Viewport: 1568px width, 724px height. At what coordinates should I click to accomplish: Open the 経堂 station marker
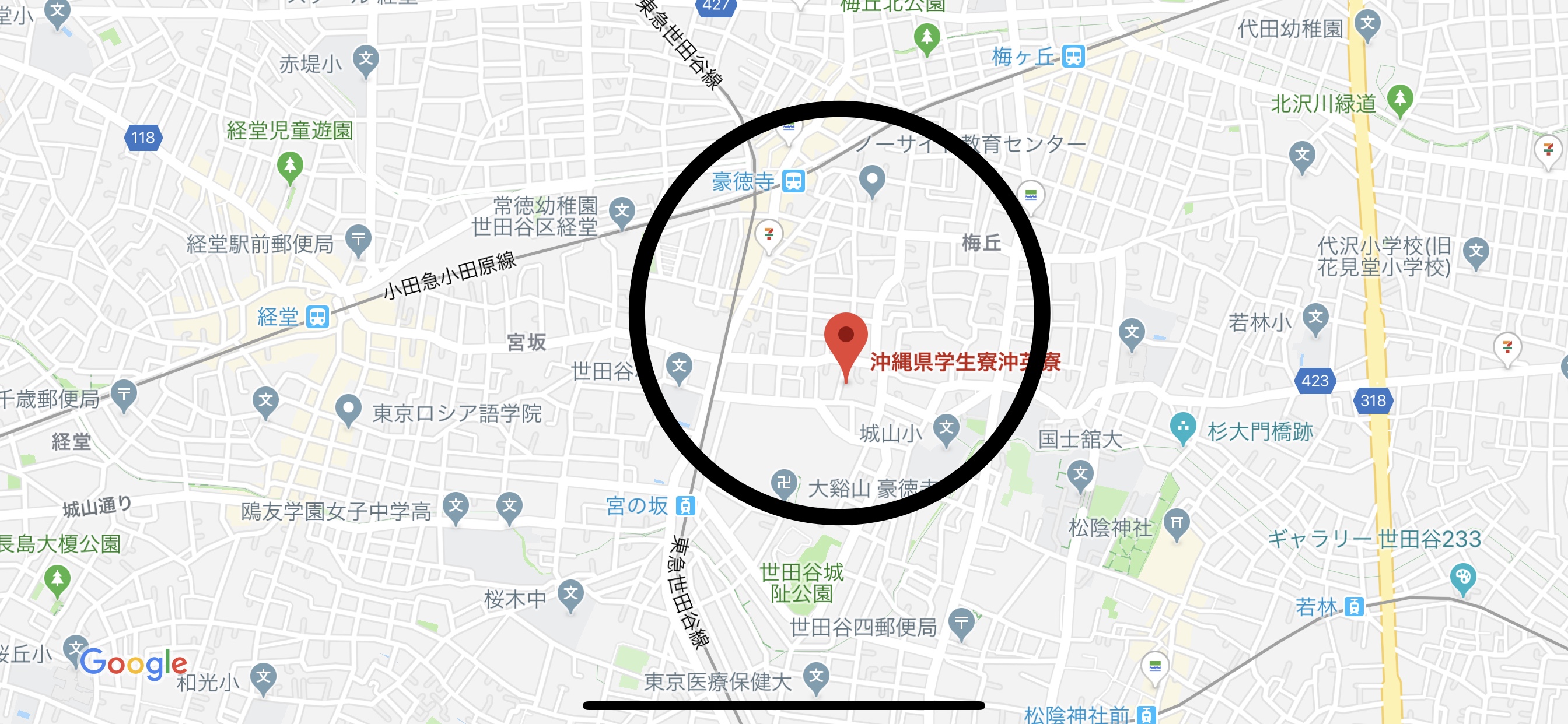[318, 317]
